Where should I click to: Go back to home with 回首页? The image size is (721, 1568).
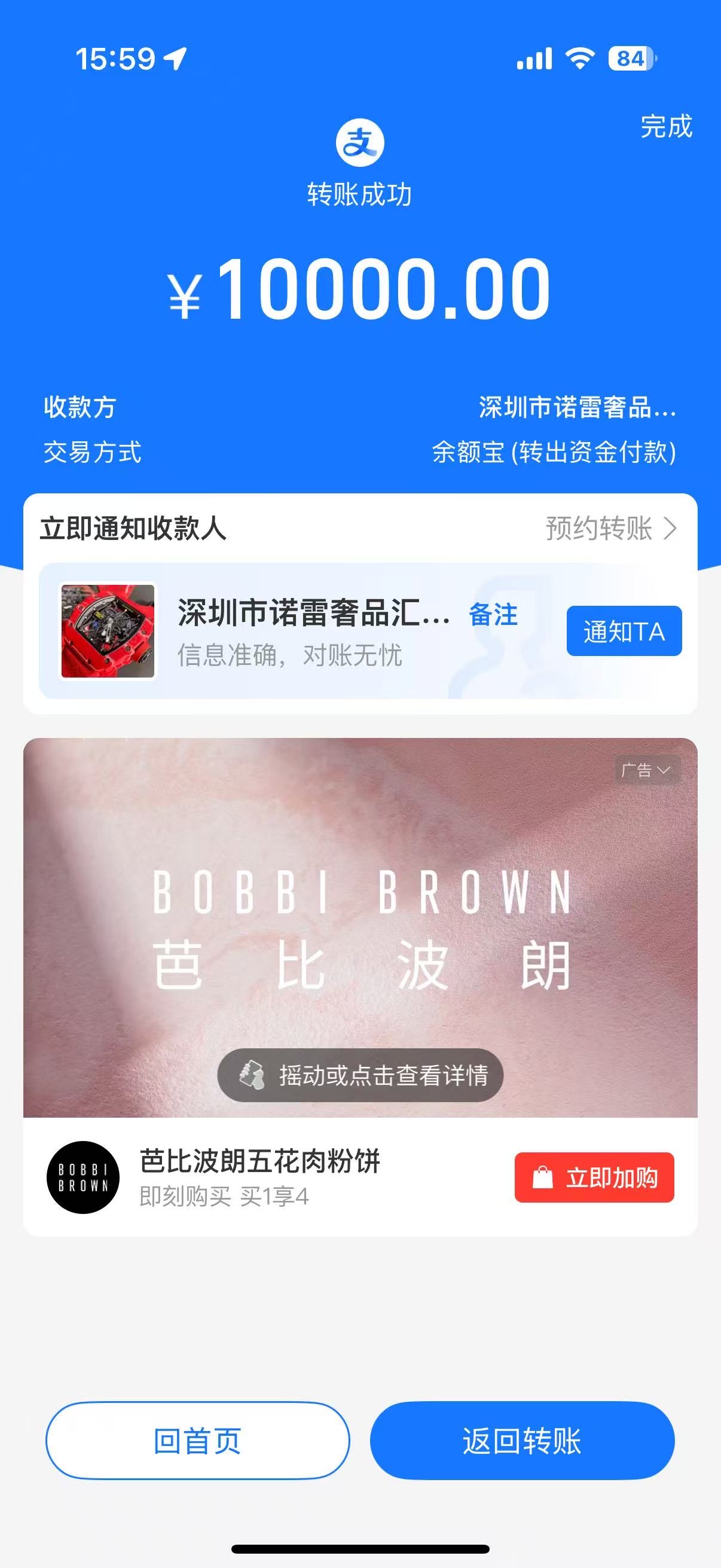pyautogui.click(x=198, y=1441)
